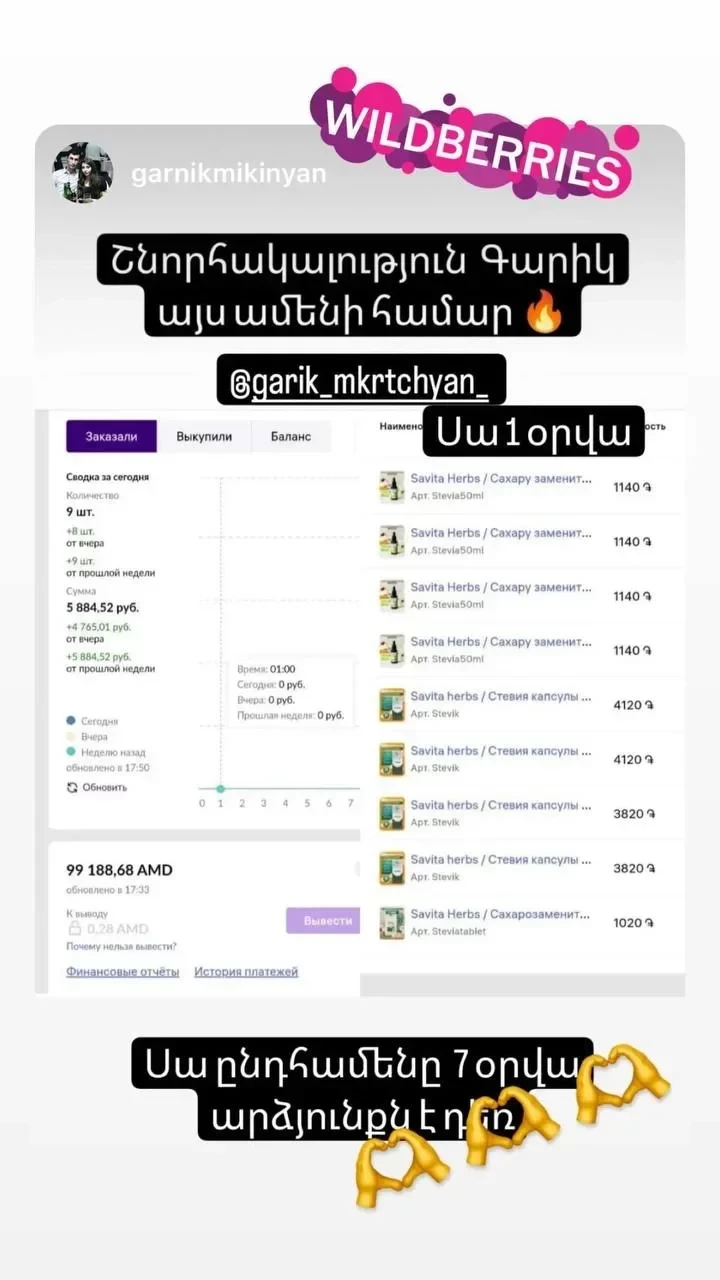Viewport: 720px width, 1280px height.
Task: Open the garnikmikinyan profile avatar
Action: 85,173
